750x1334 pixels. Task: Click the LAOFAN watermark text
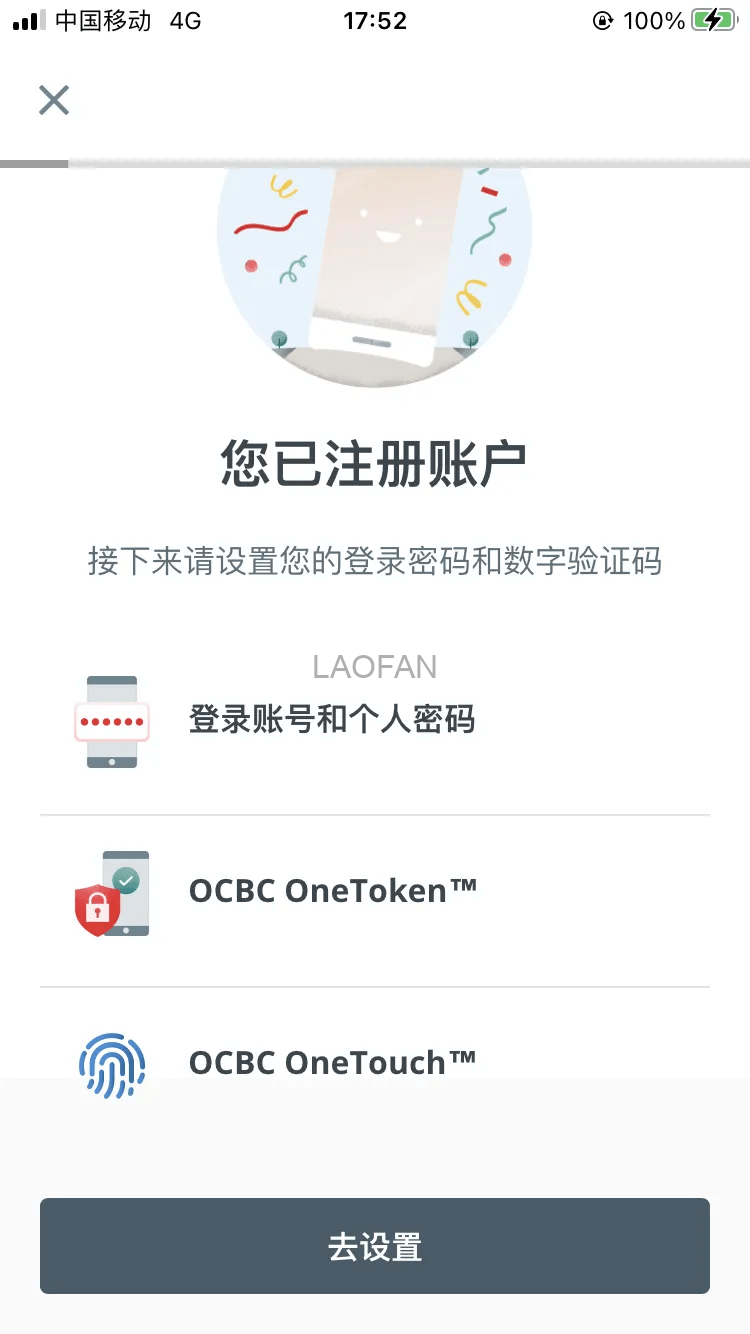coord(375,666)
